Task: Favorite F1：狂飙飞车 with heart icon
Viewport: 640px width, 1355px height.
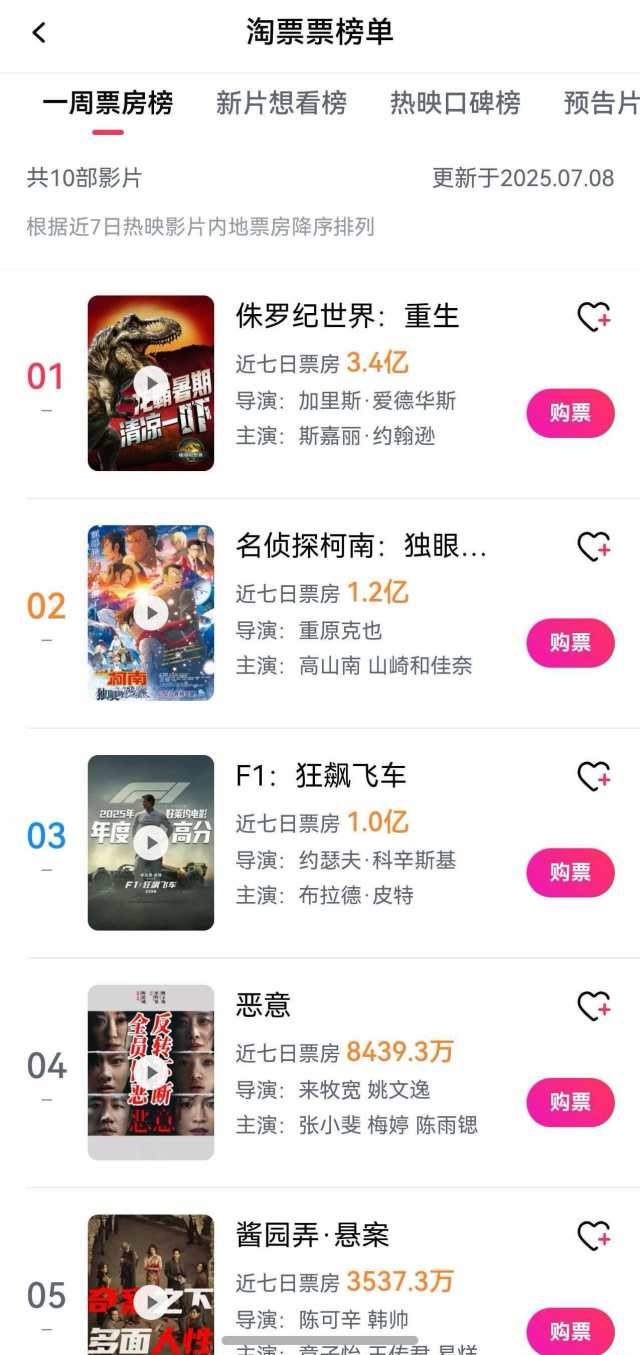Action: [x=594, y=777]
